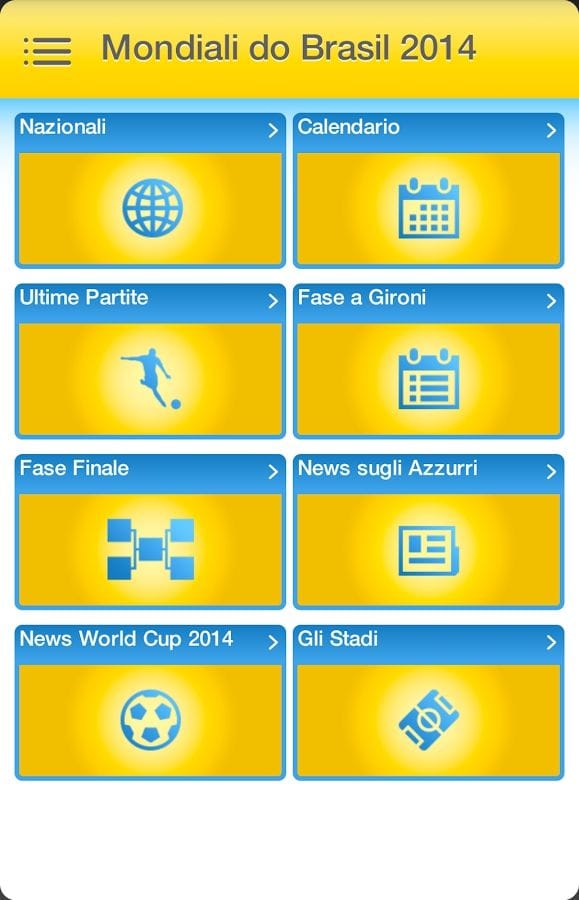Open the Gli Stadi tile
Viewport: 579px width, 900px height.
point(429,703)
